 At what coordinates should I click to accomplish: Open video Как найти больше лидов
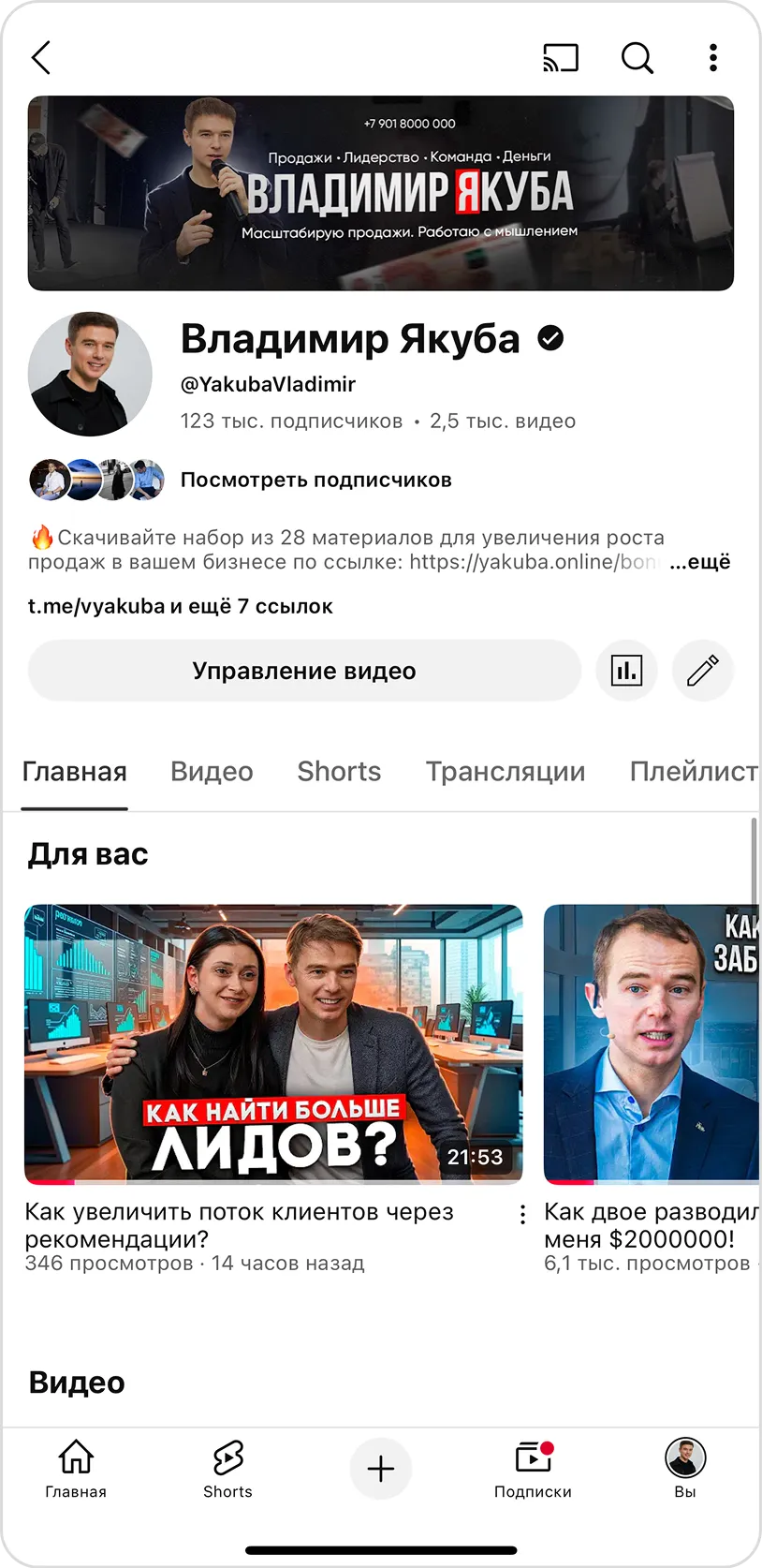click(x=273, y=1043)
